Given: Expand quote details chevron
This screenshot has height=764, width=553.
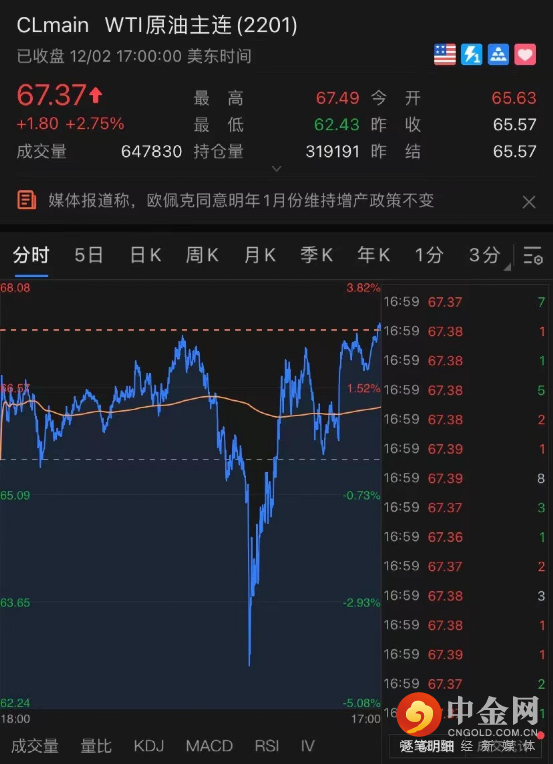Looking at the screenshot, I should coord(276,169).
